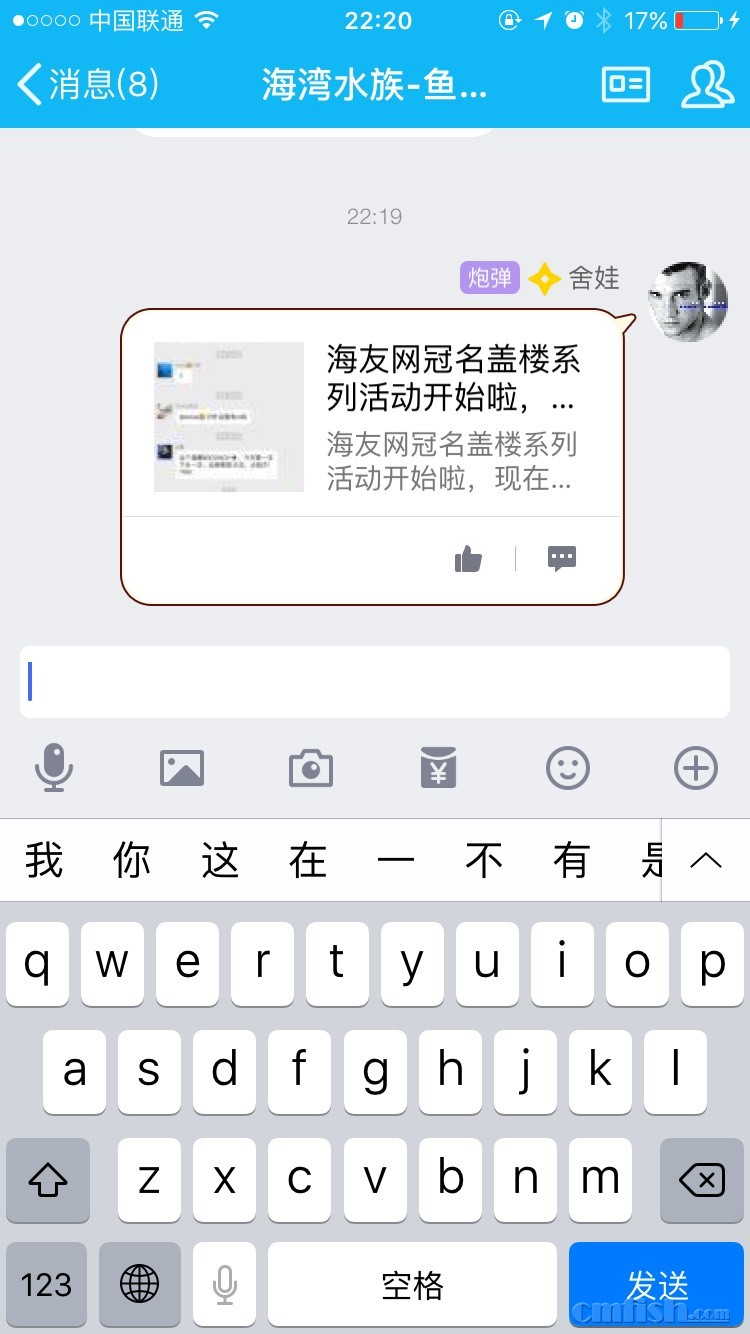Select the suggested word 我
This screenshot has height=1334, width=750.
coord(44,860)
